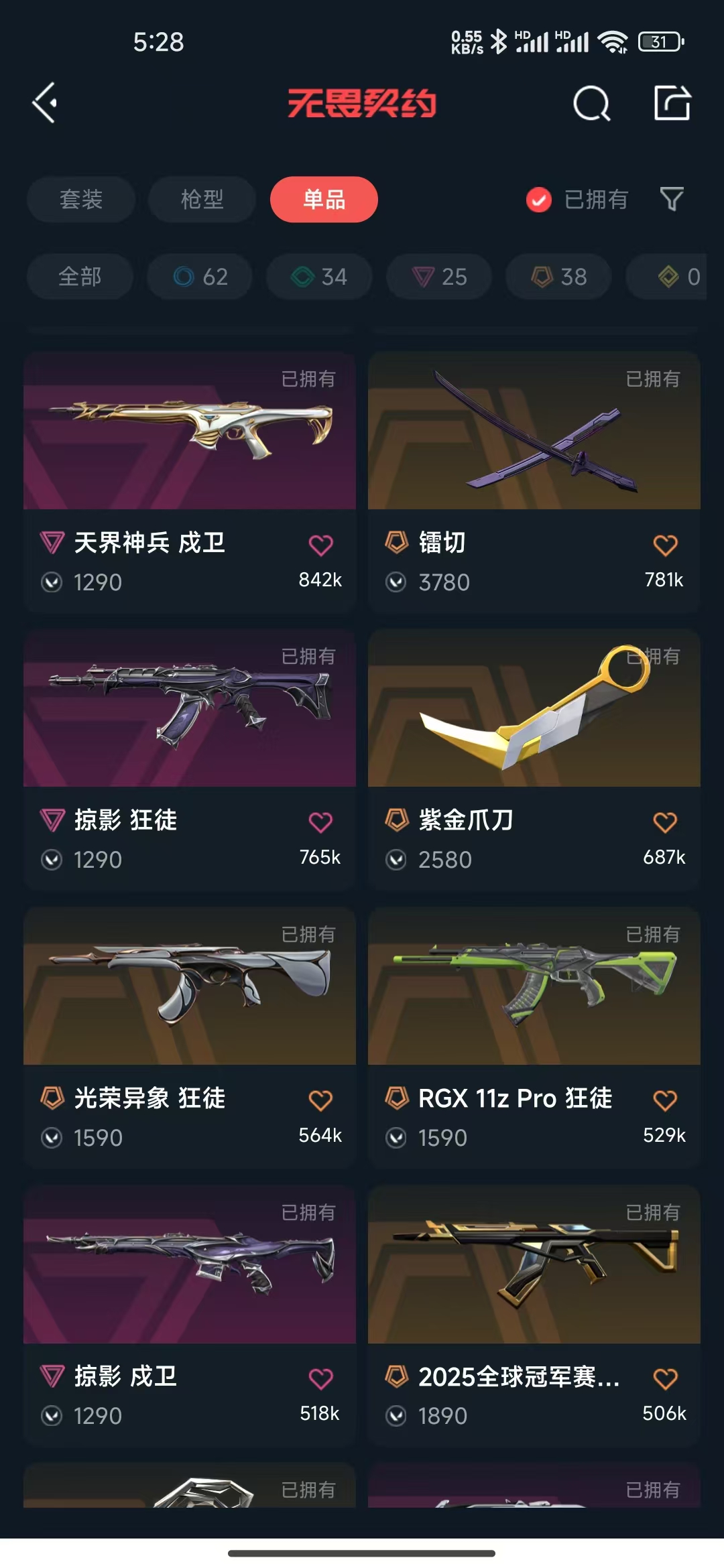Favorite the 掠影 狂徒 skin
Viewport: 724px width, 1568px height.
320,822
